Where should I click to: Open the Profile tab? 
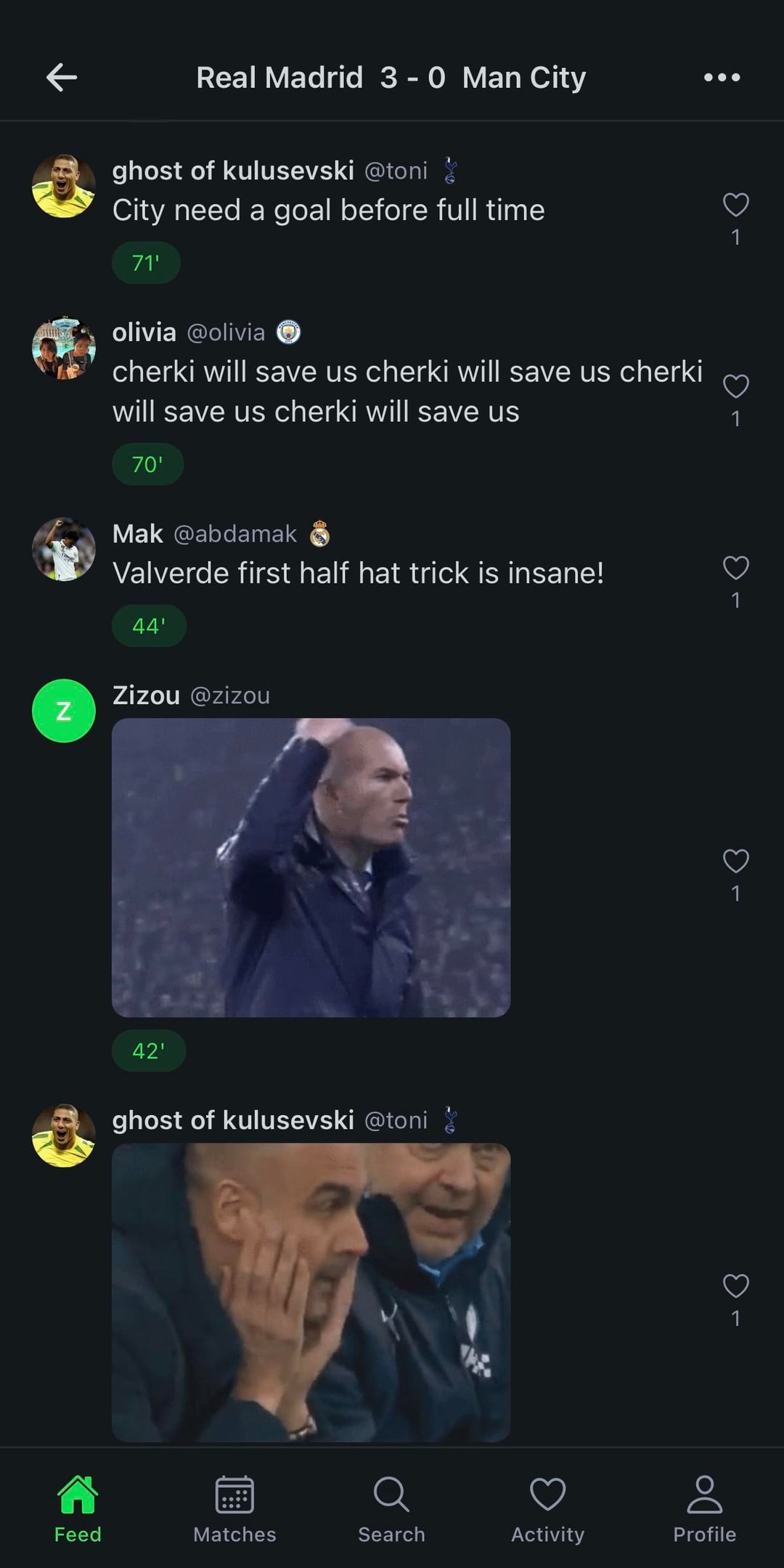point(704,1508)
